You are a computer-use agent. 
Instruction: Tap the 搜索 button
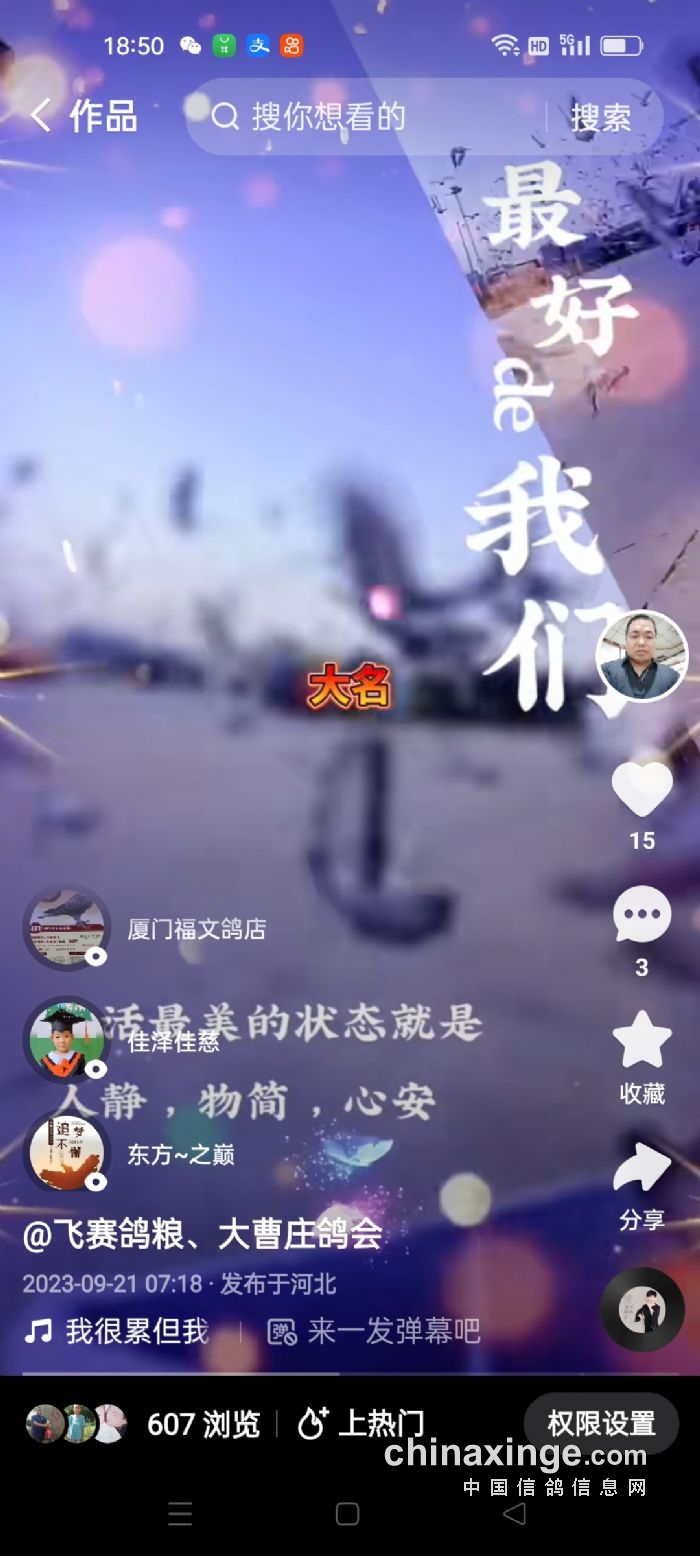601,117
